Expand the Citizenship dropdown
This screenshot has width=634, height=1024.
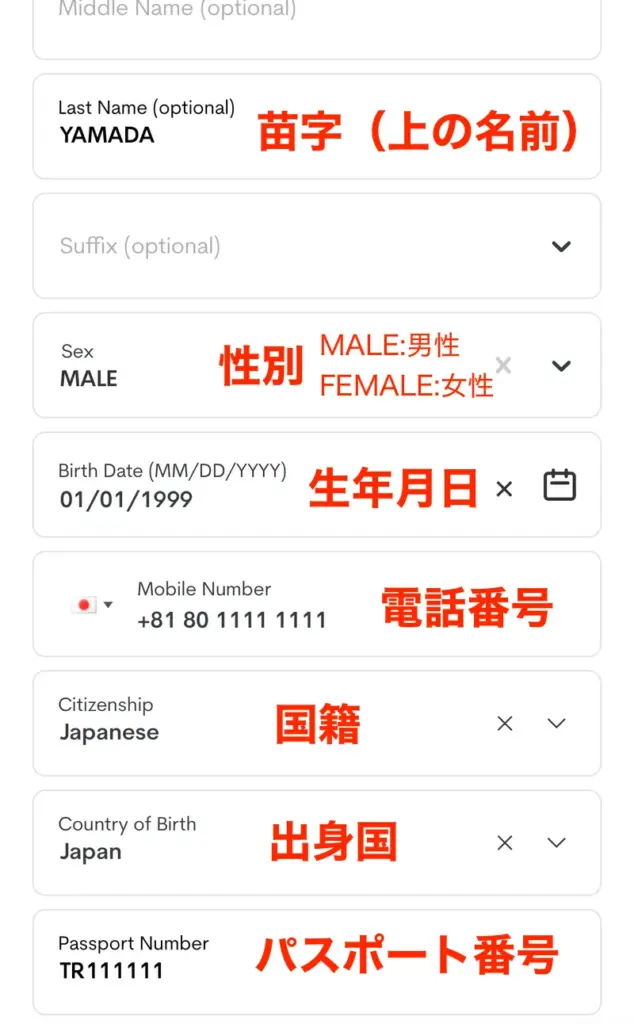[x=556, y=724]
